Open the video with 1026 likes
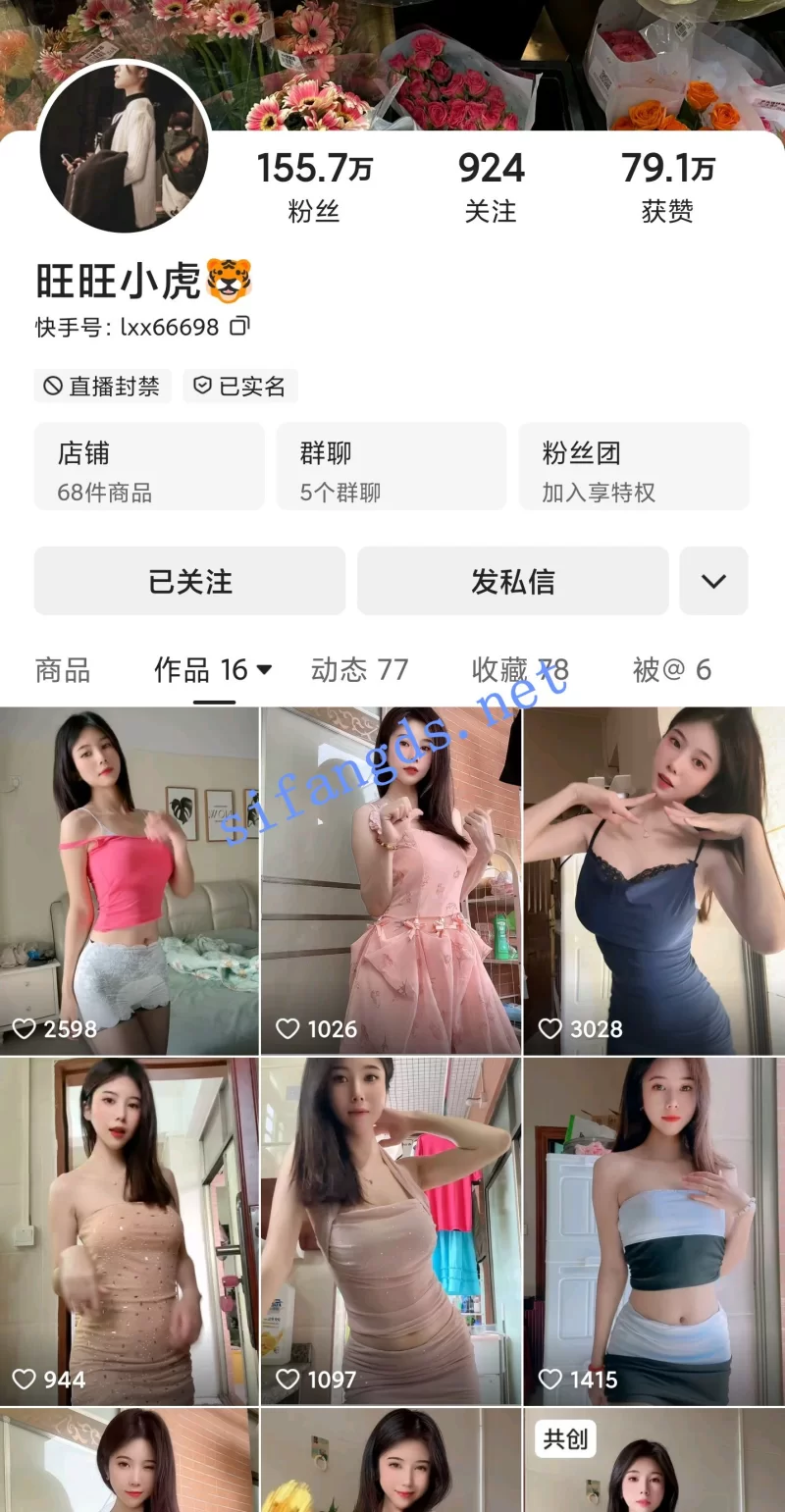785x1512 pixels. [x=391, y=880]
